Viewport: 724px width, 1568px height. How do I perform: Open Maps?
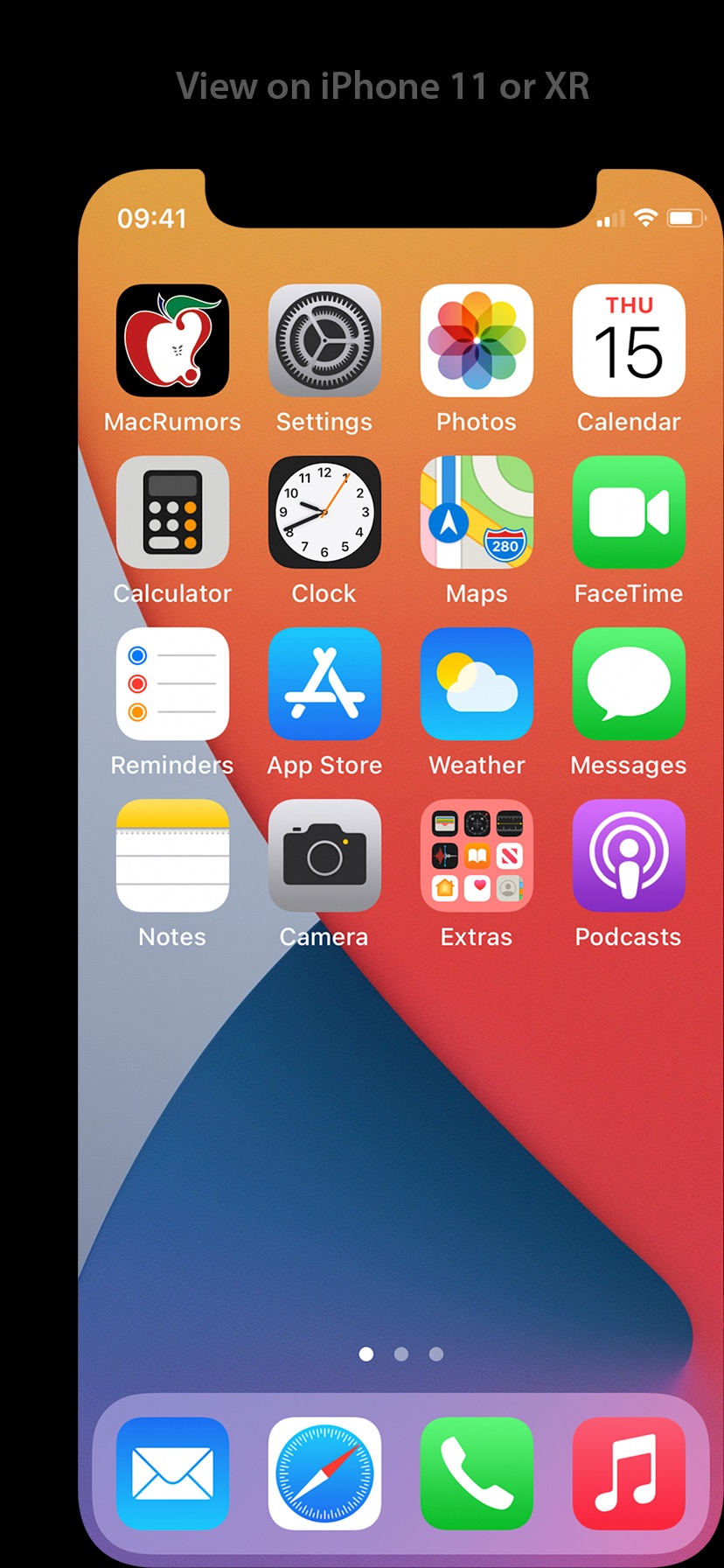coord(477,512)
